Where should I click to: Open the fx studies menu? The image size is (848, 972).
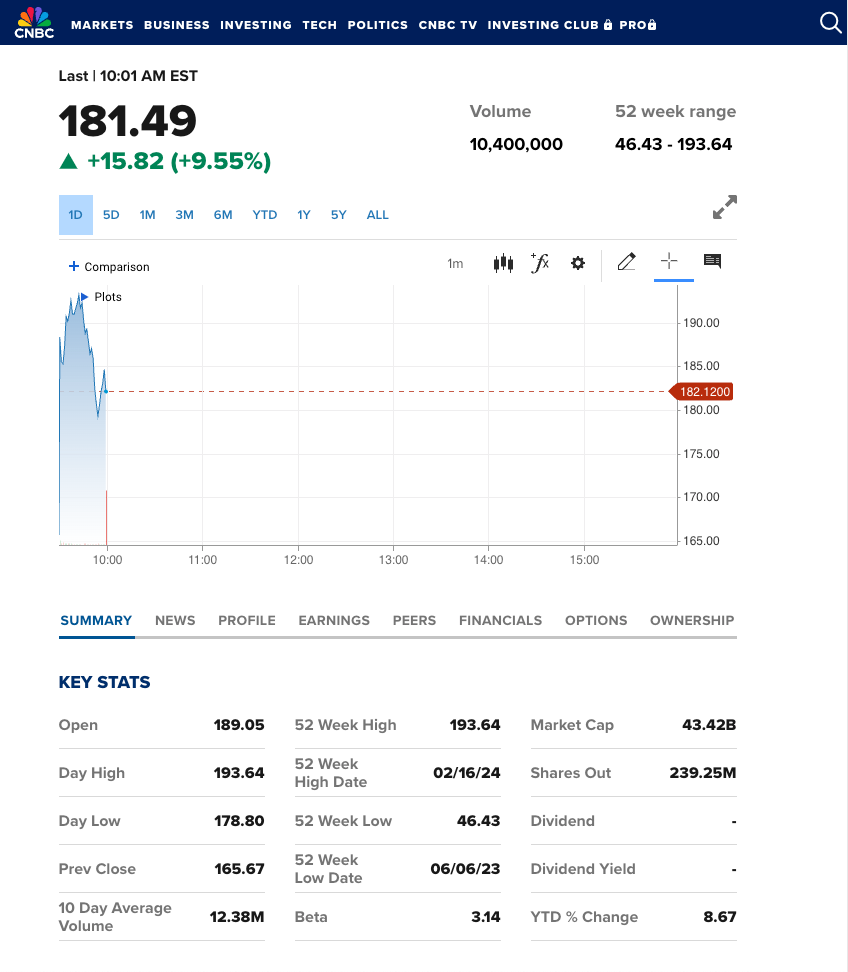click(540, 263)
